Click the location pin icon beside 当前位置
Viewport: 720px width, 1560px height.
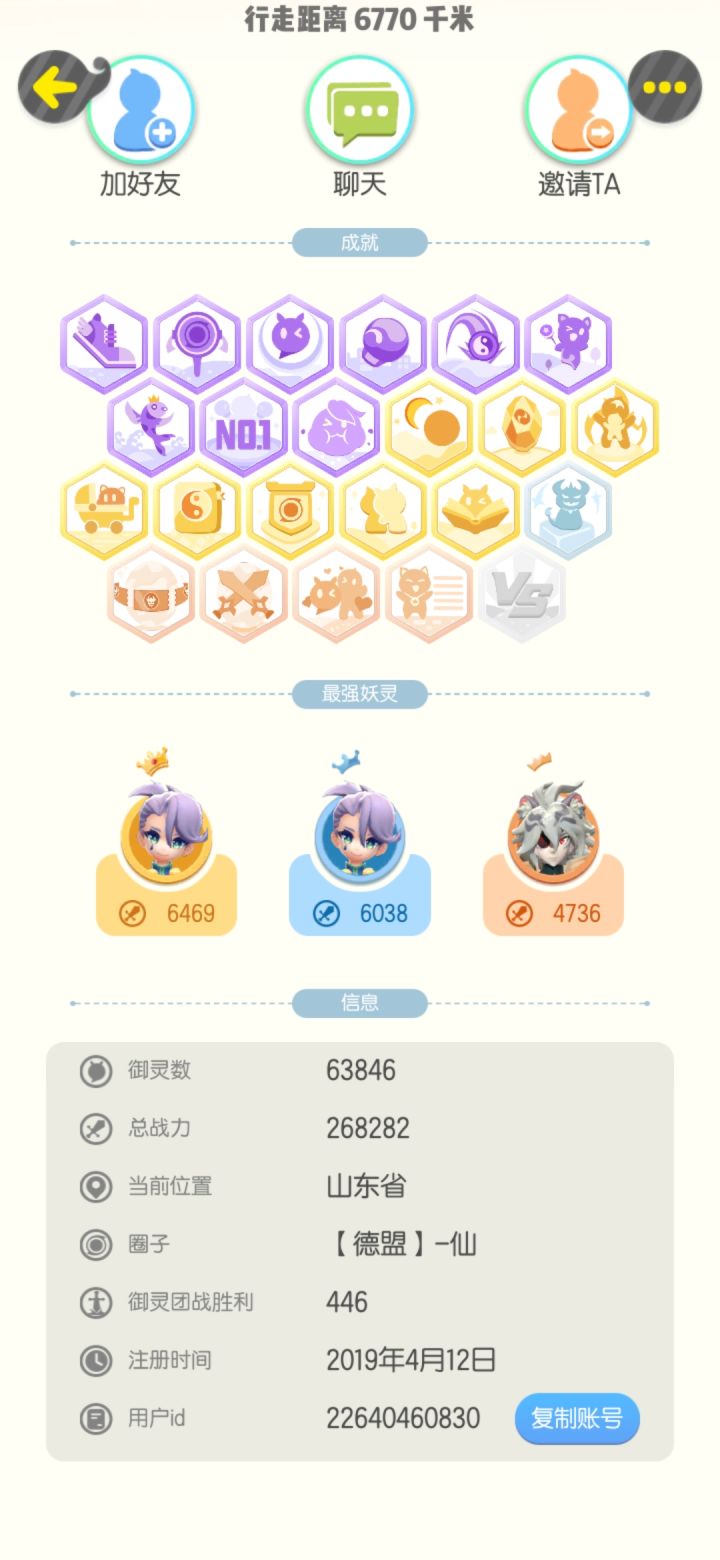pyautogui.click(x=95, y=1186)
